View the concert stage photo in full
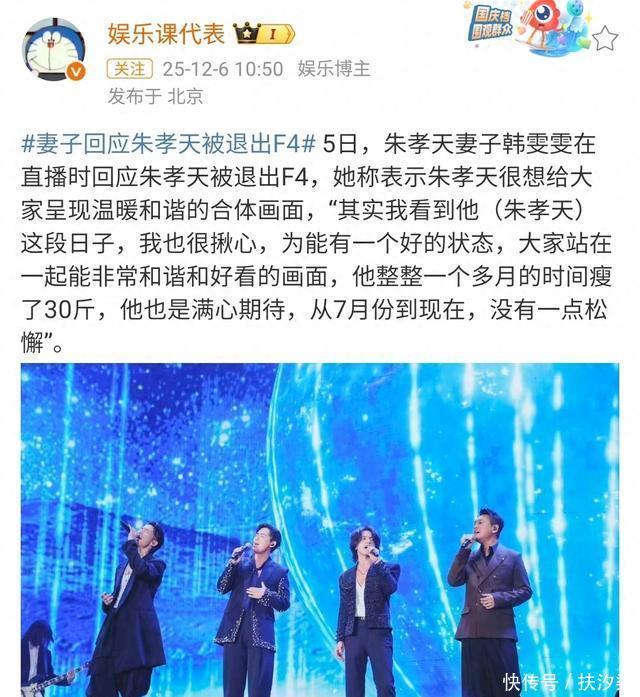Image resolution: width=640 pixels, height=697 pixels. (x=320, y=530)
